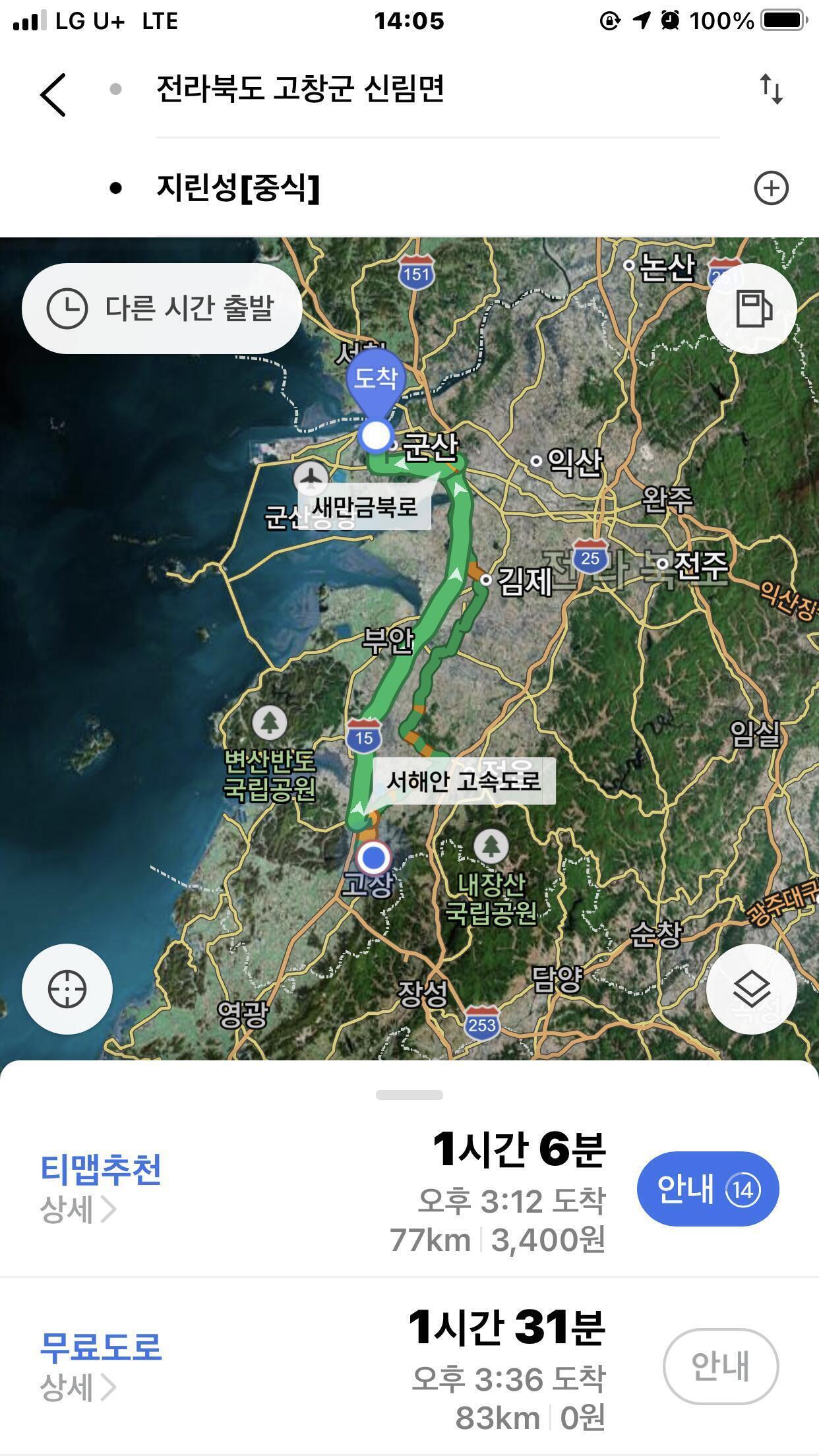Add a waypoint with the plus icon
The image size is (819, 1456).
tap(770, 189)
